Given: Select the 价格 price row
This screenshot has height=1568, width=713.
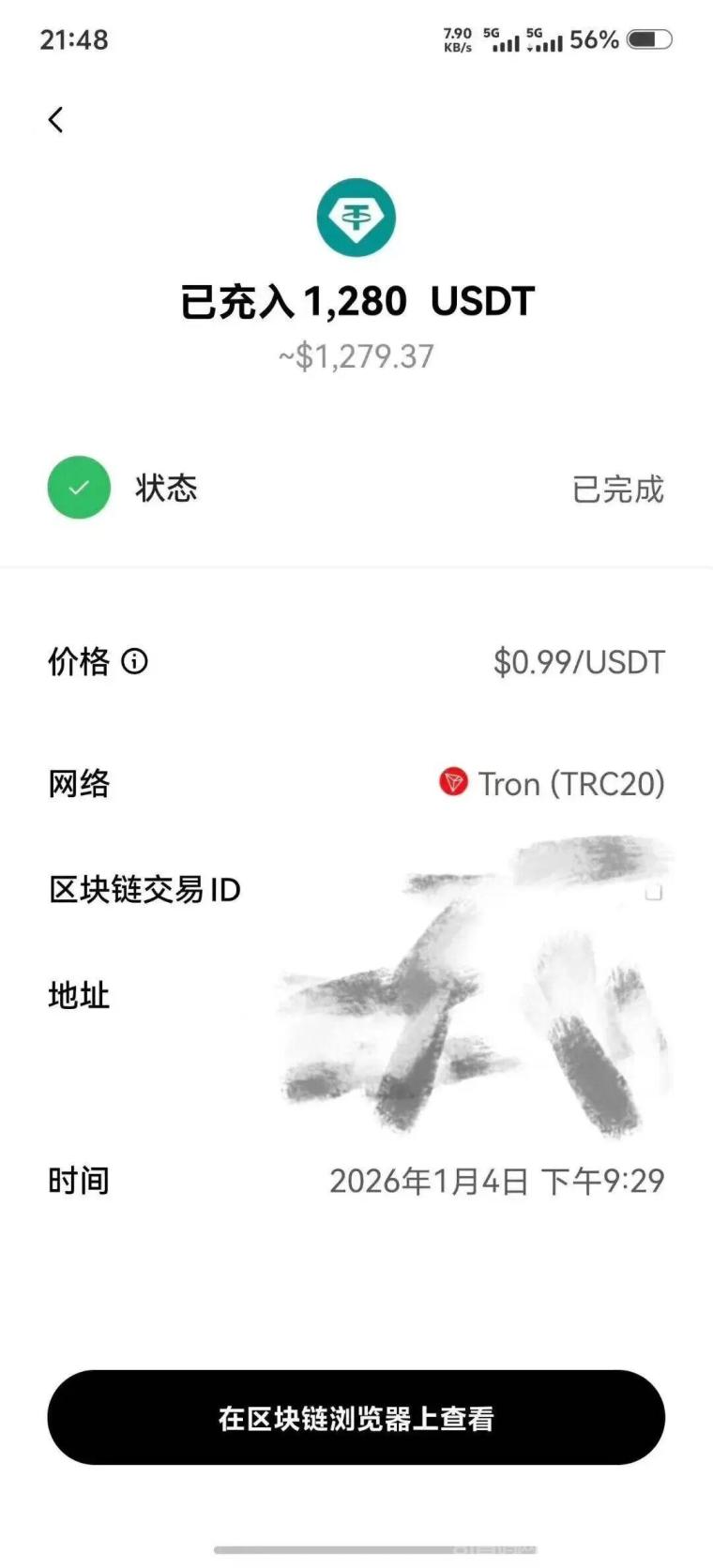Looking at the screenshot, I should click(79, 662).
